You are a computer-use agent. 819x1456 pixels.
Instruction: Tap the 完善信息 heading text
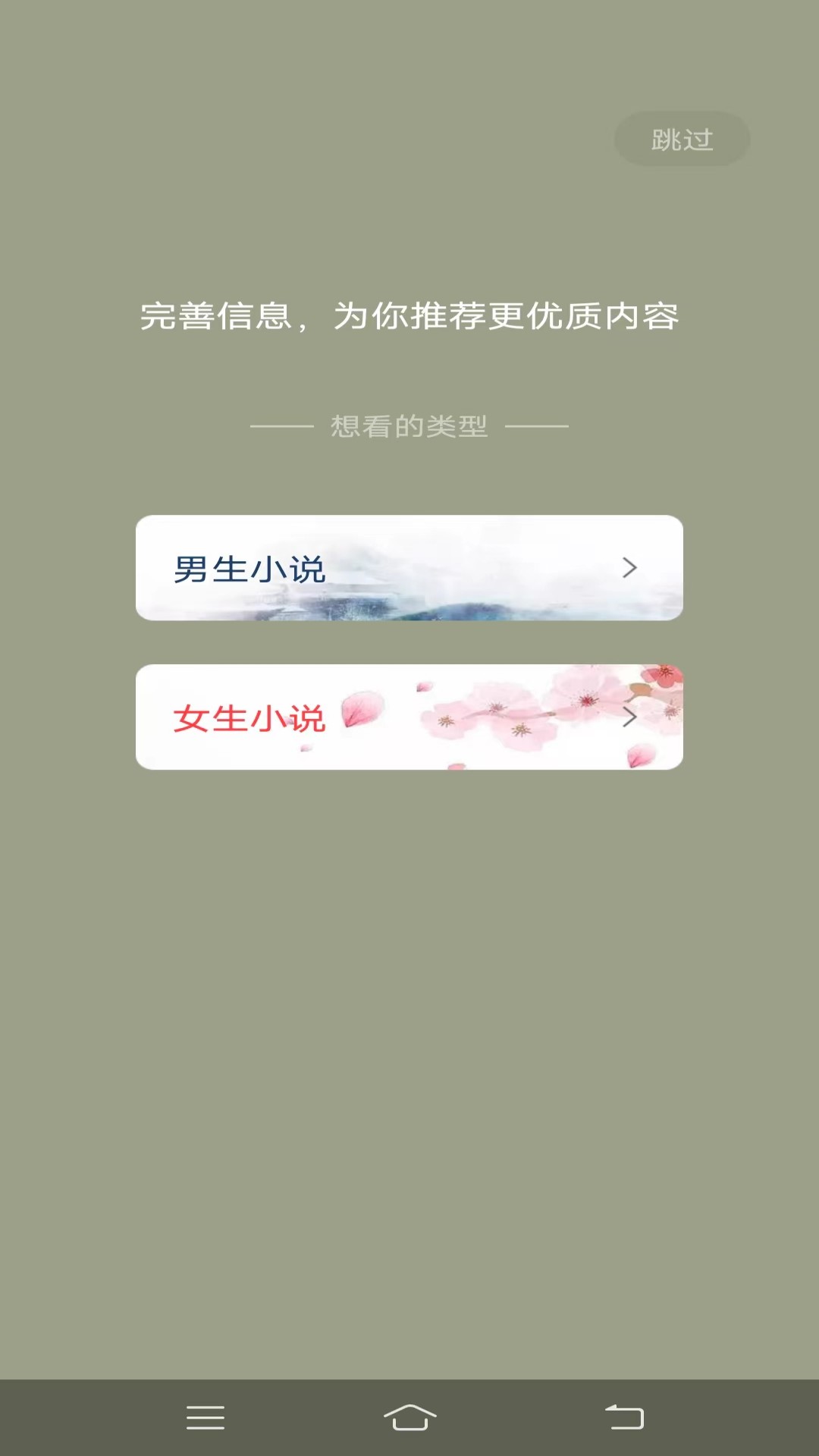pos(409,317)
